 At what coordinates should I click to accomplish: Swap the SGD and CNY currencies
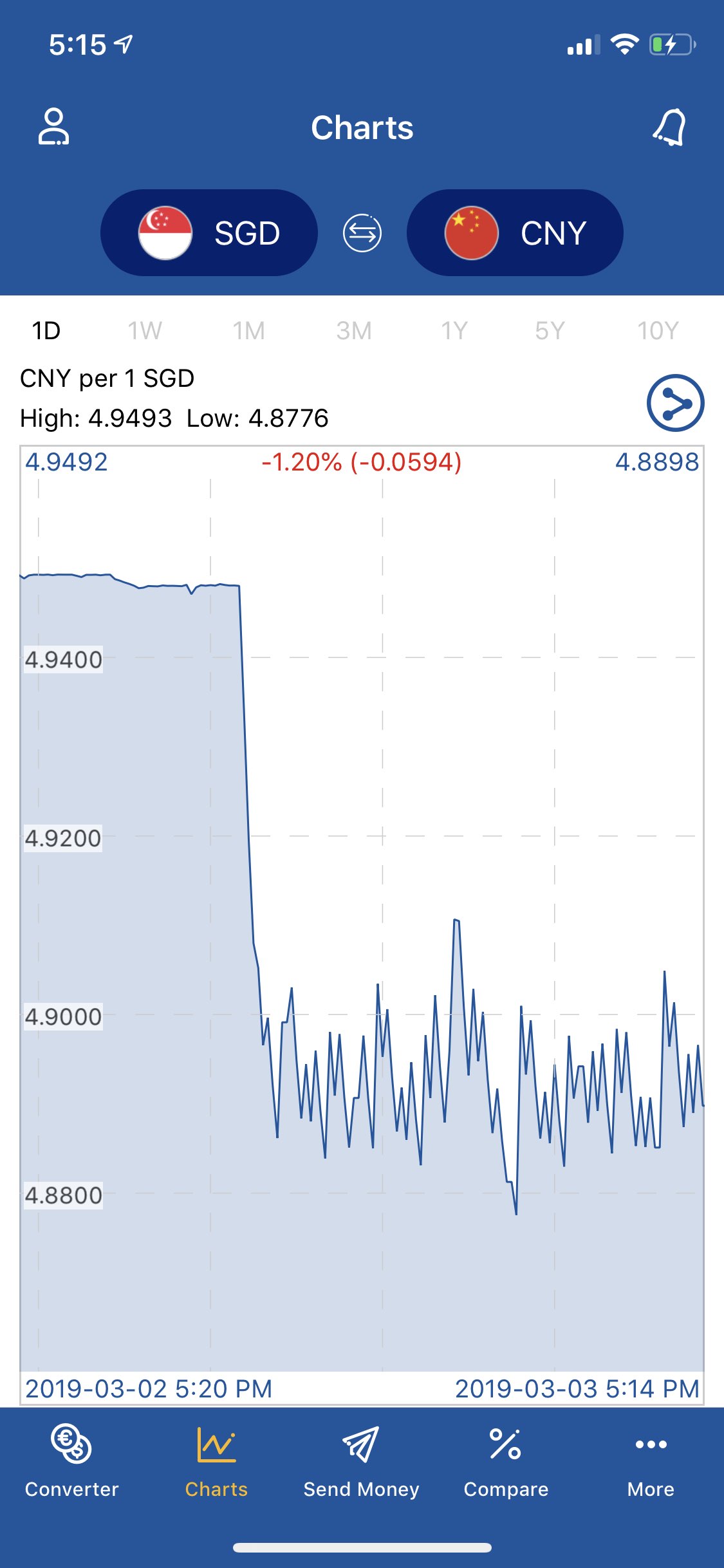362,233
